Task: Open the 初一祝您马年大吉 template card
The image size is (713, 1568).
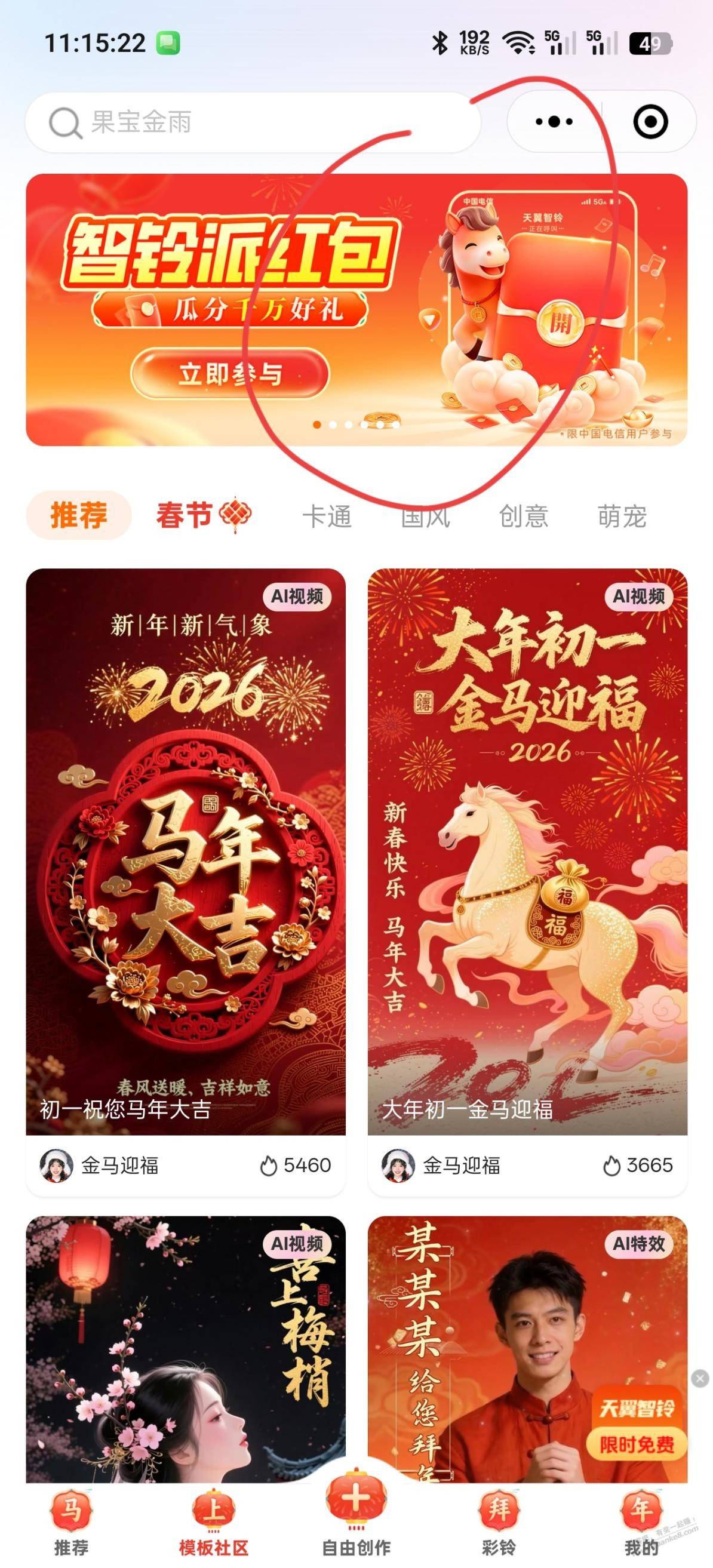Action: tap(186, 852)
